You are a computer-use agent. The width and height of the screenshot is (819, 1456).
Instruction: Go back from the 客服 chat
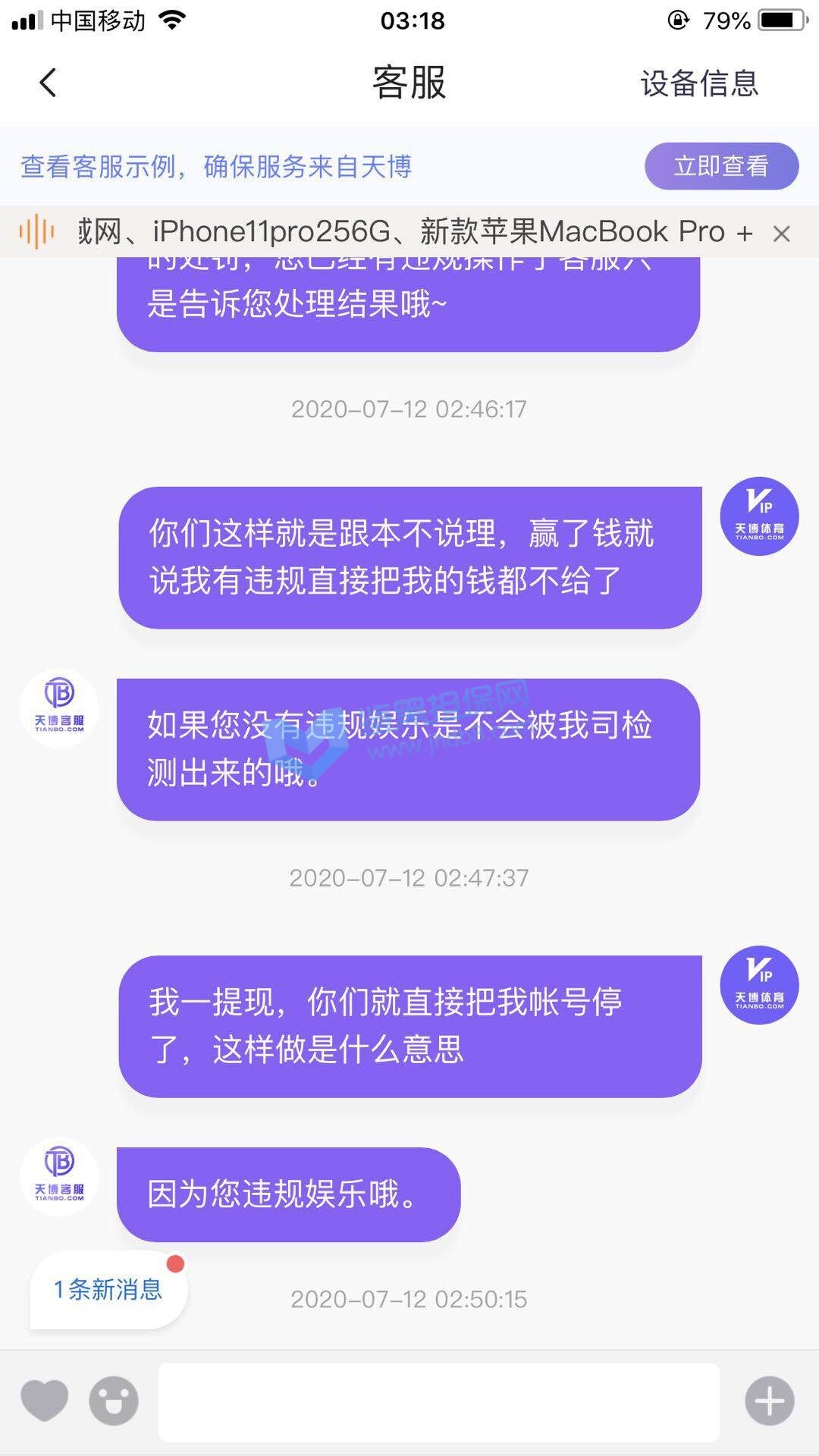[48, 83]
